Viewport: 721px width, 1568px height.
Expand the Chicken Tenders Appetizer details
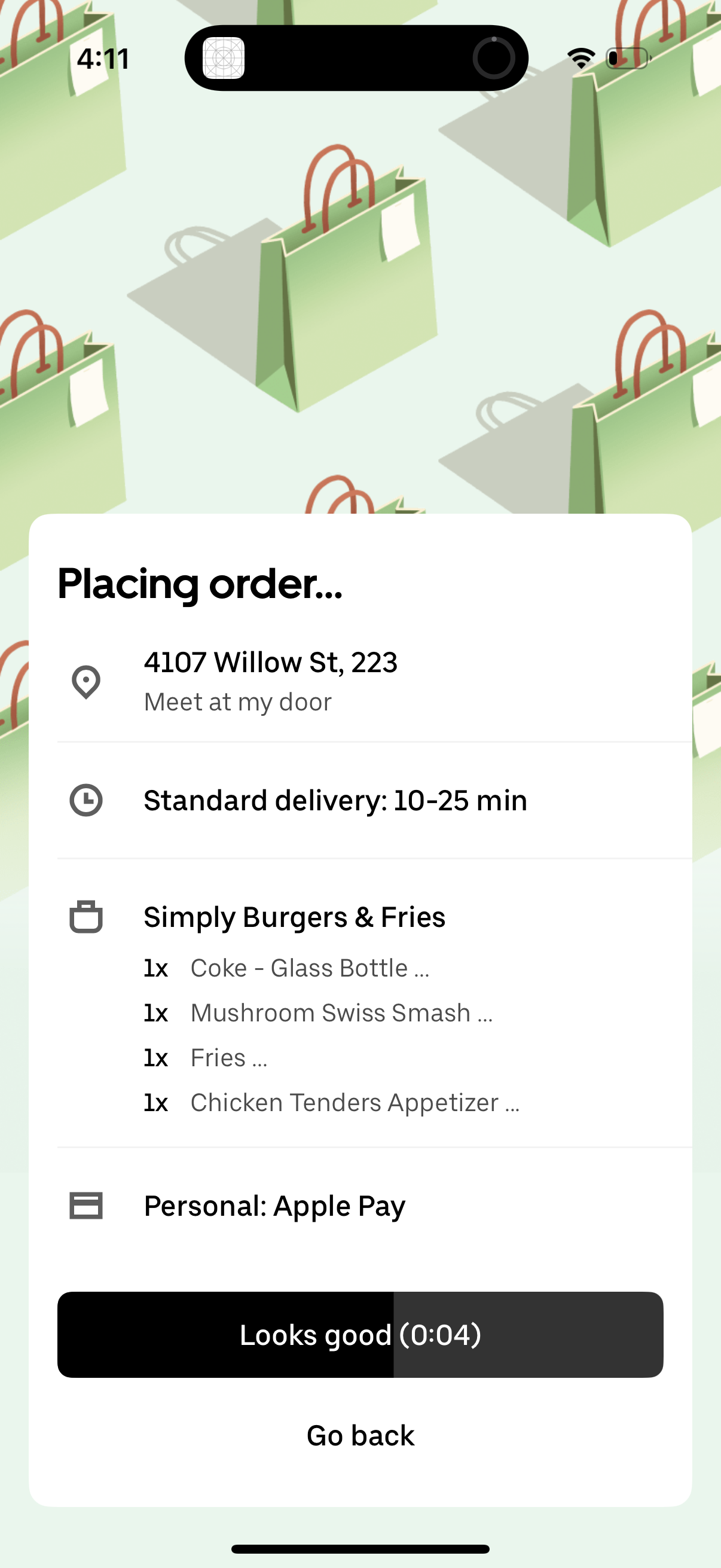tap(355, 1102)
